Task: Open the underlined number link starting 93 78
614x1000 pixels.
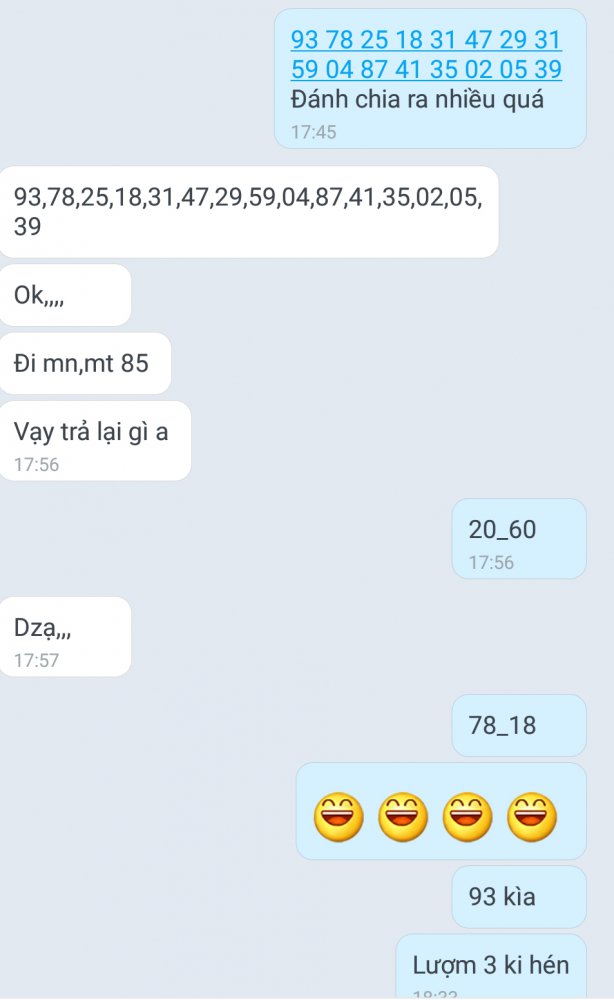Action: click(x=426, y=54)
